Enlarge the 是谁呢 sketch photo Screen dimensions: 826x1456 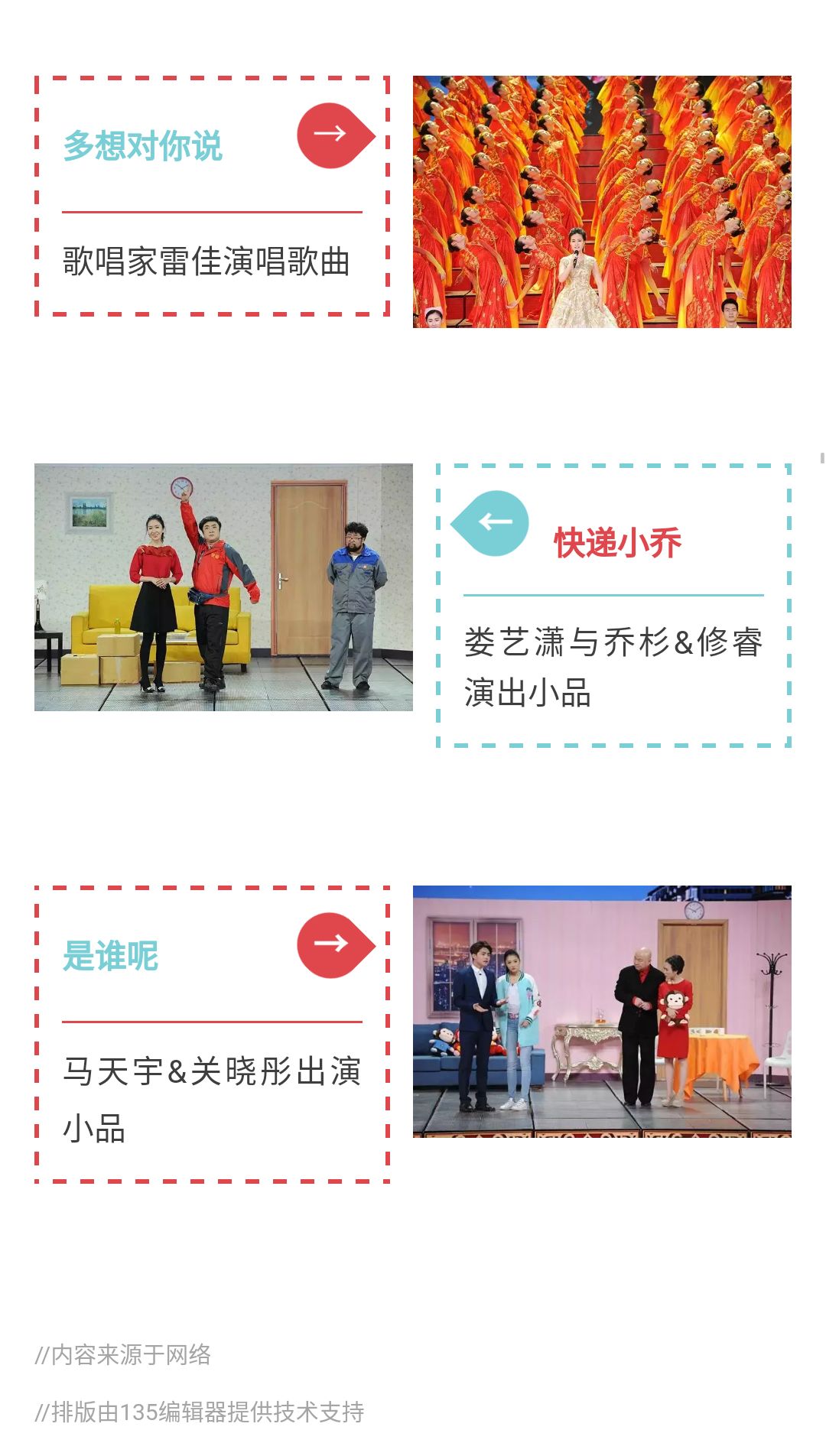point(602,1011)
